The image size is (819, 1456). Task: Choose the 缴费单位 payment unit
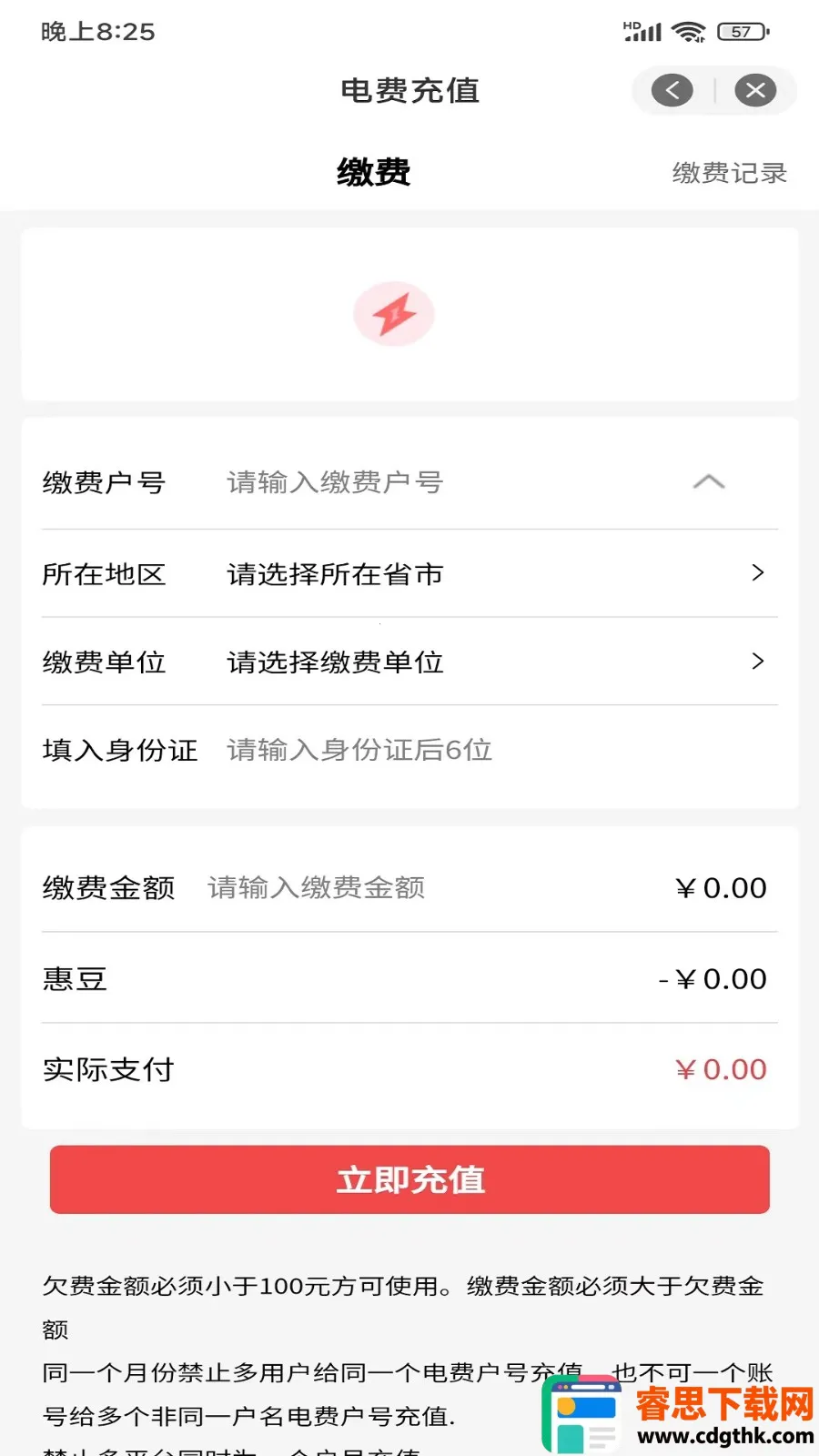pyautogui.click(x=491, y=662)
